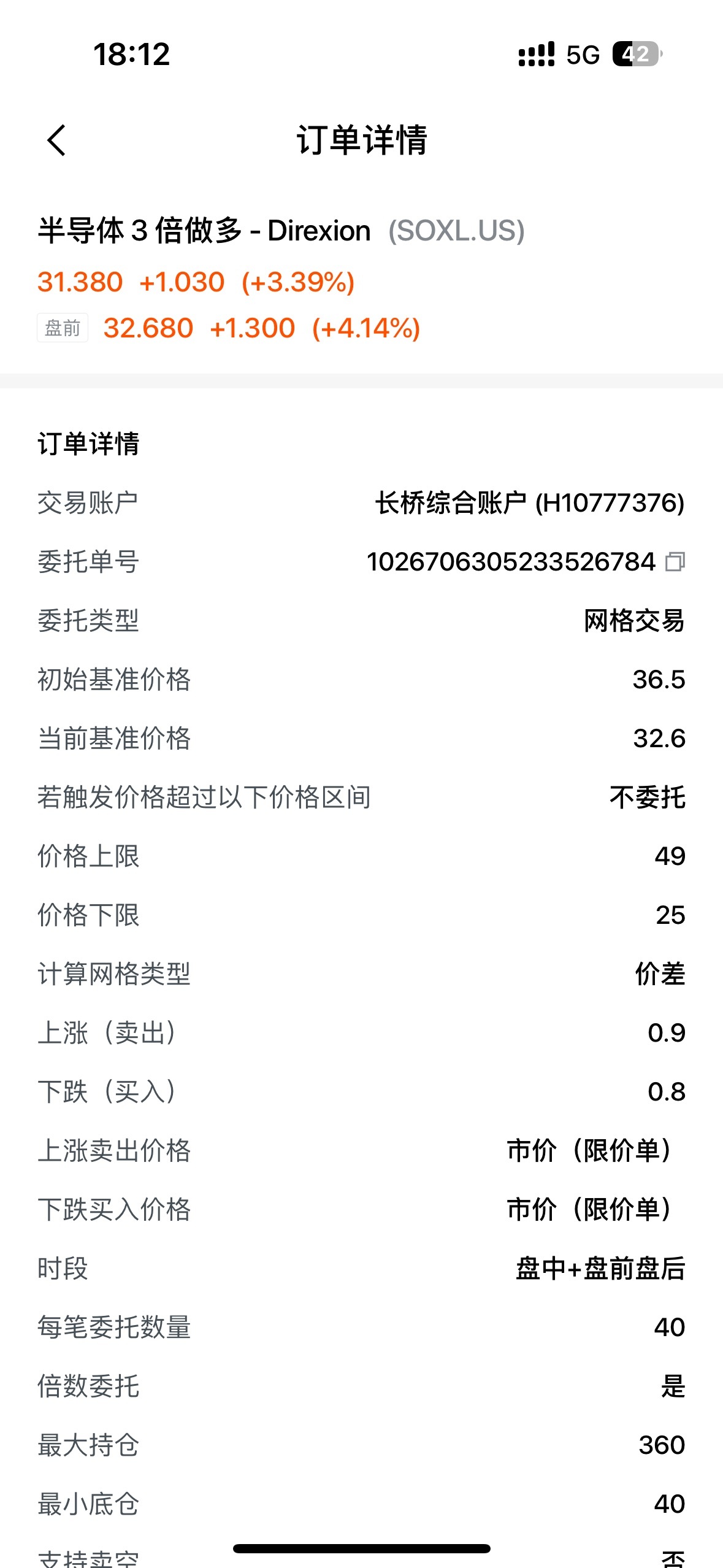This screenshot has width=723, height=1568.
Task: Open the SOXL.US stock quote header
Action: (x=281, y=231)
